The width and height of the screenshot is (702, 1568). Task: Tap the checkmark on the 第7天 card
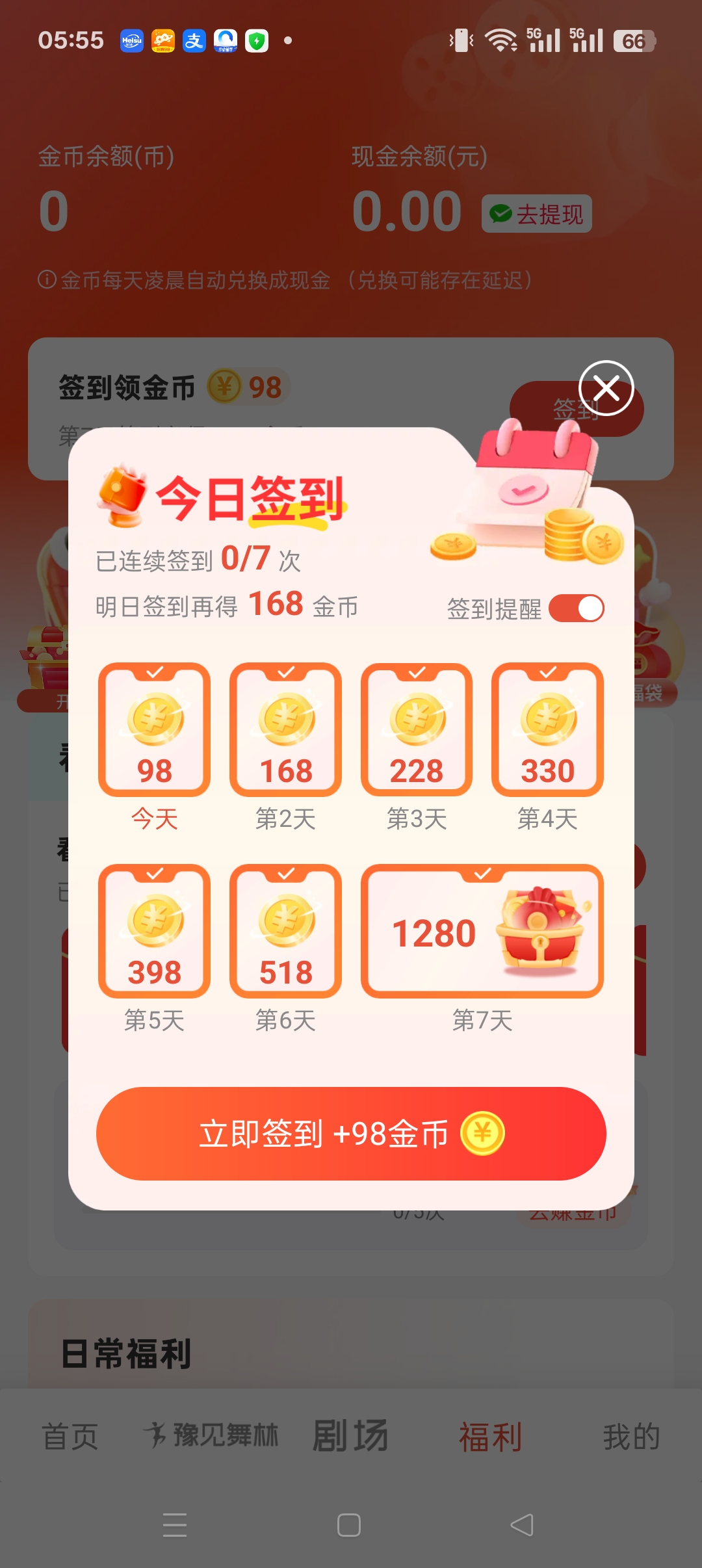482,873
